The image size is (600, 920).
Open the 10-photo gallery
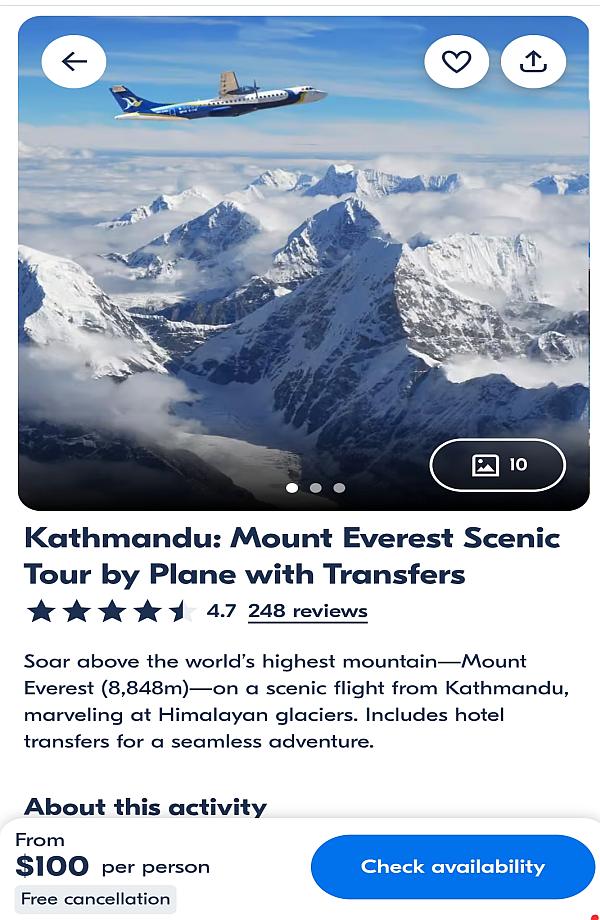[498, 465]
